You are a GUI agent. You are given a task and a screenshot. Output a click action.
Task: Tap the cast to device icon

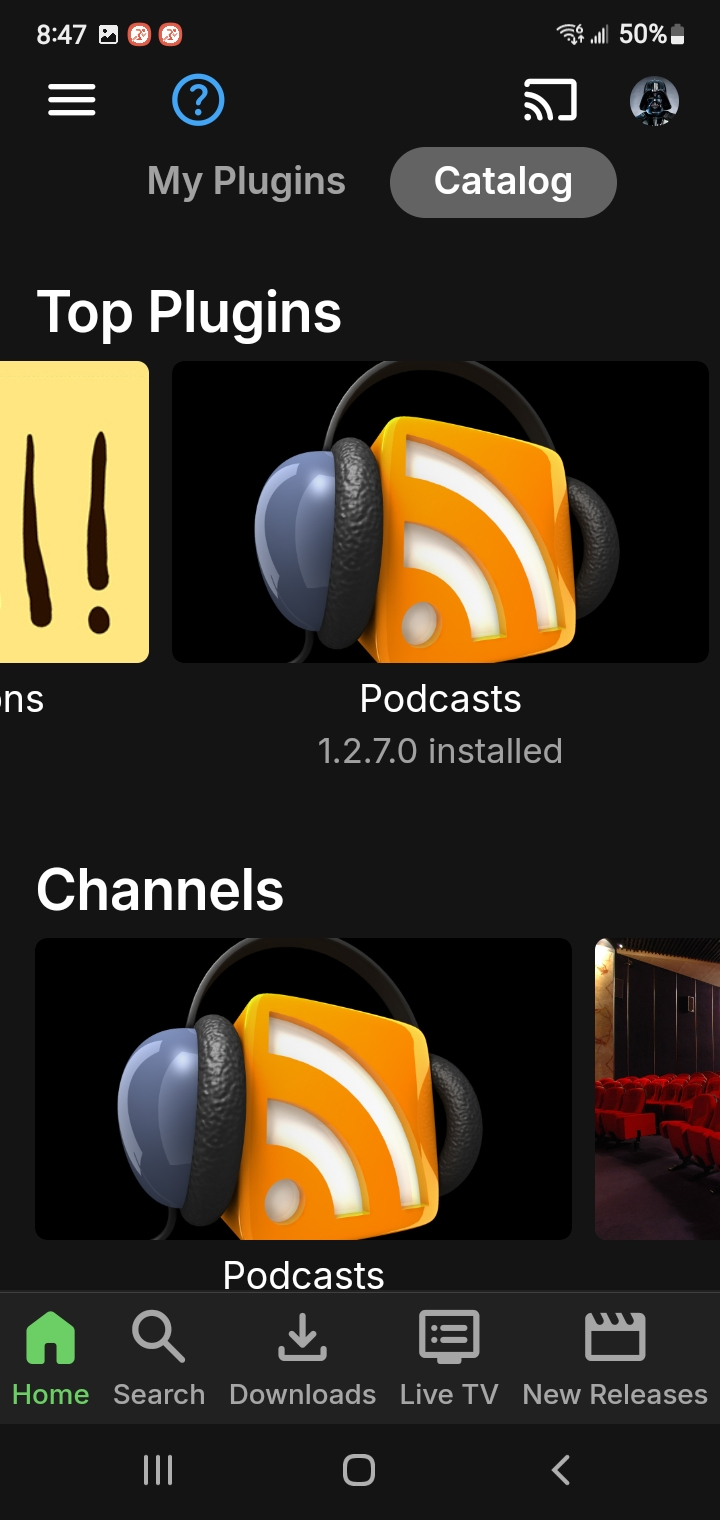point(550,100)
